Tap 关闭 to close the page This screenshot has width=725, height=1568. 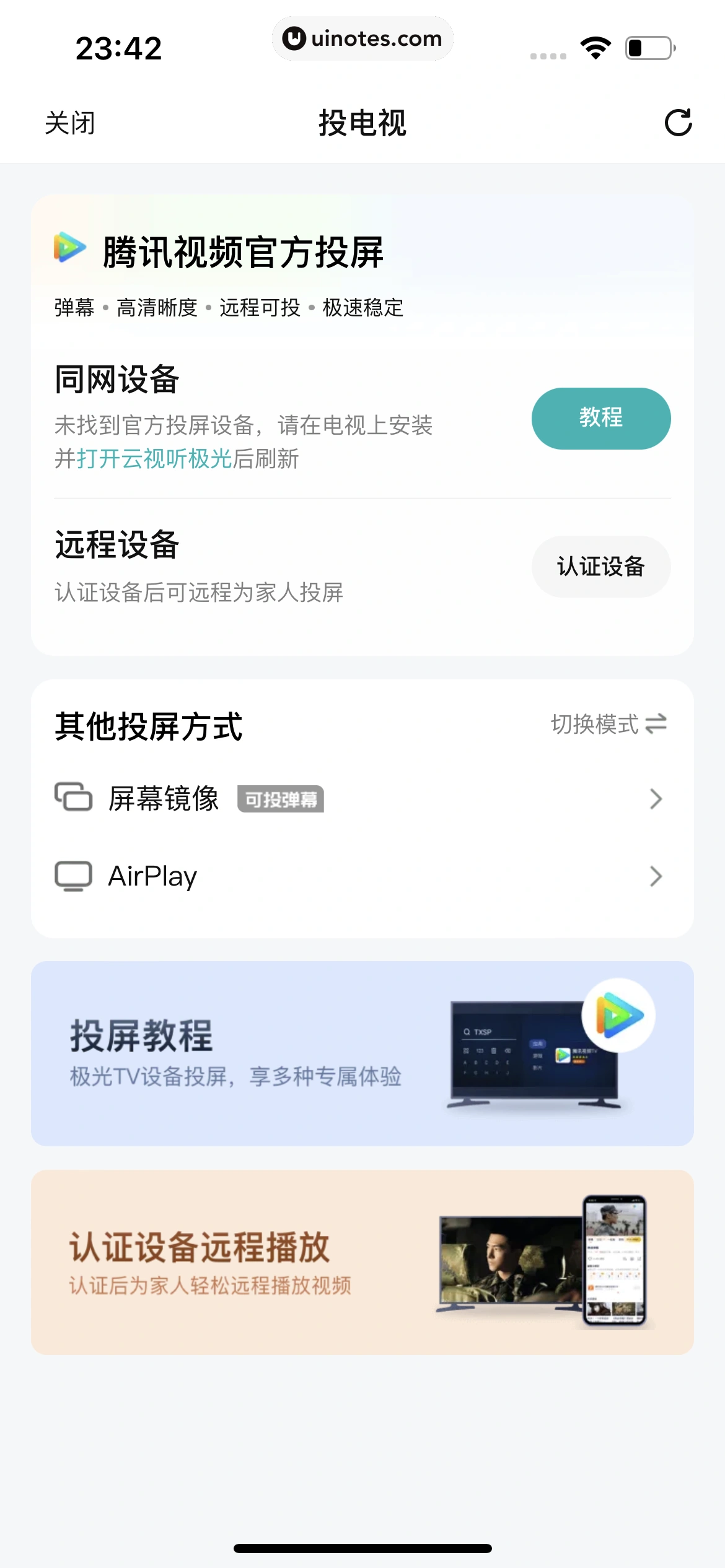coord(70,123)
